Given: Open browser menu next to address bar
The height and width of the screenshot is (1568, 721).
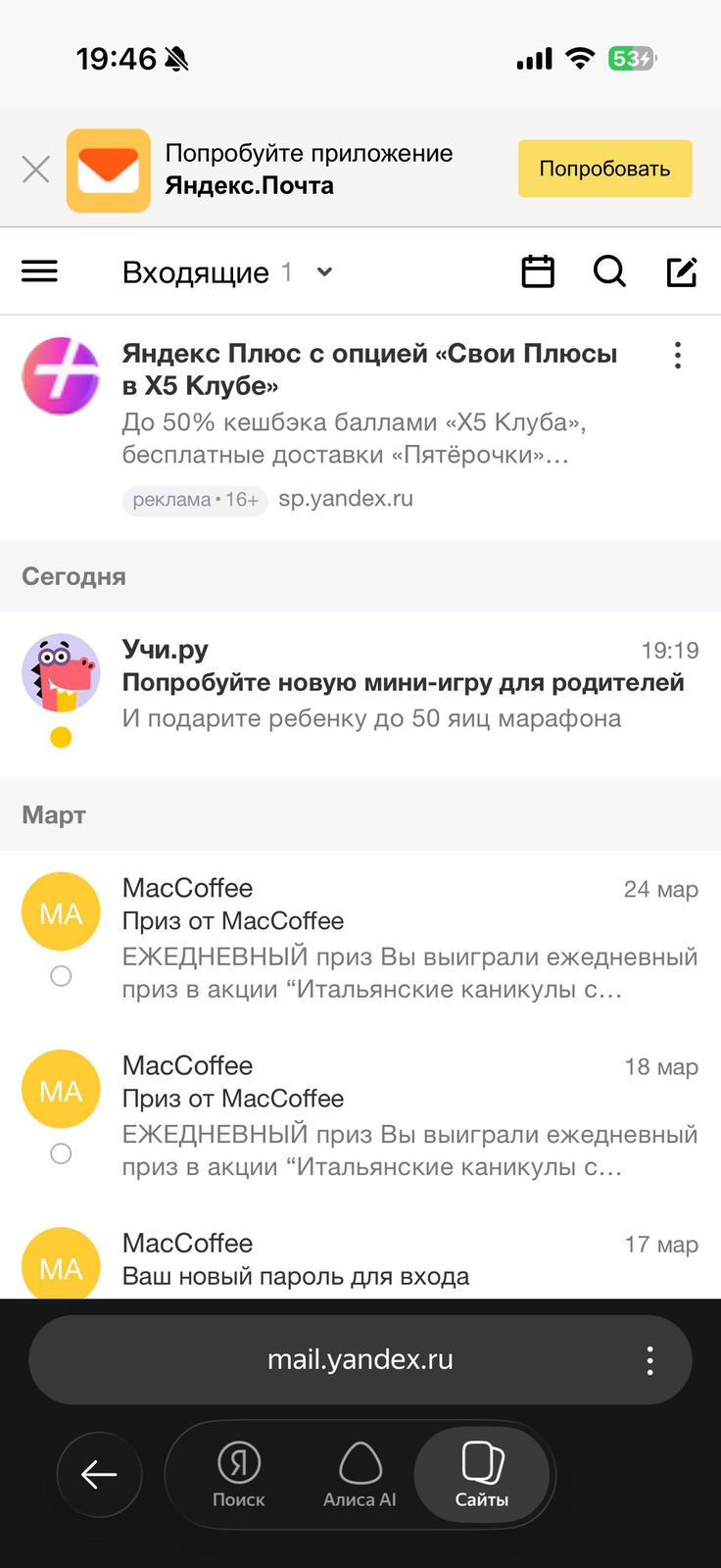Looking at the screenshot, I should click(649, 1360).
